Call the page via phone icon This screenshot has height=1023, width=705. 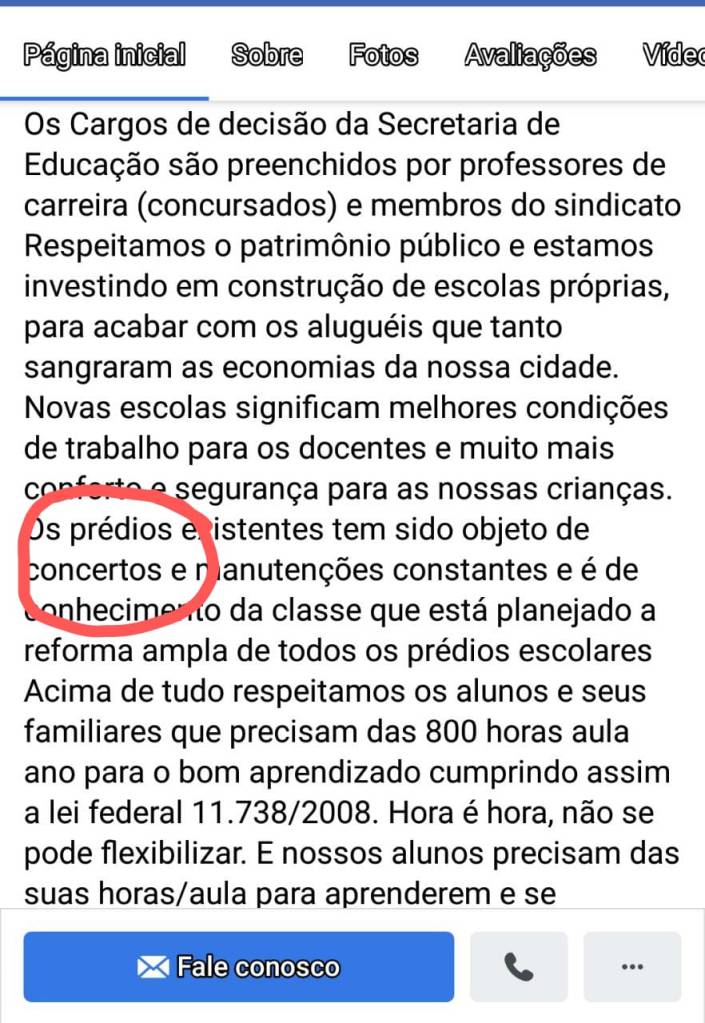(x=518, y=967)
